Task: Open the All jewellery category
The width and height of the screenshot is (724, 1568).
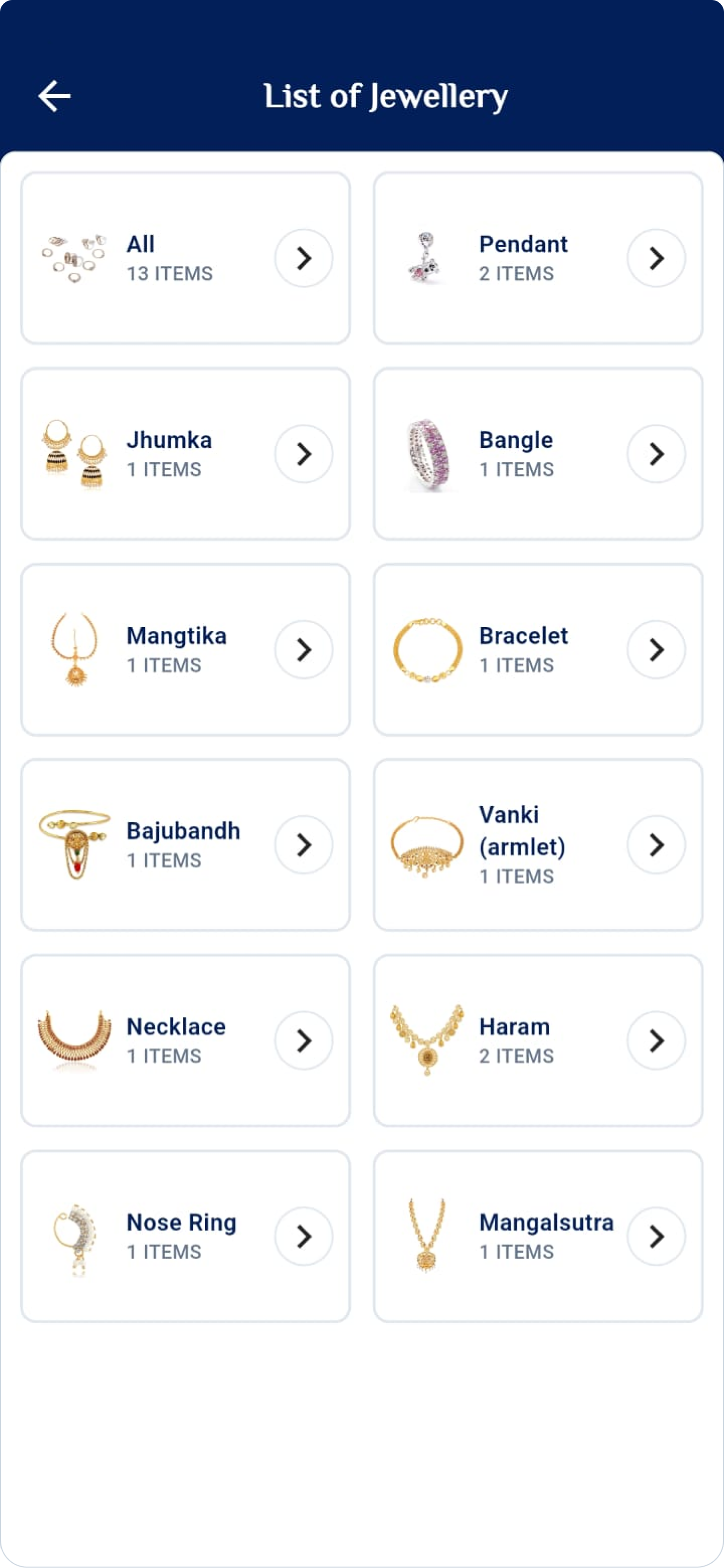Action: 185,258
